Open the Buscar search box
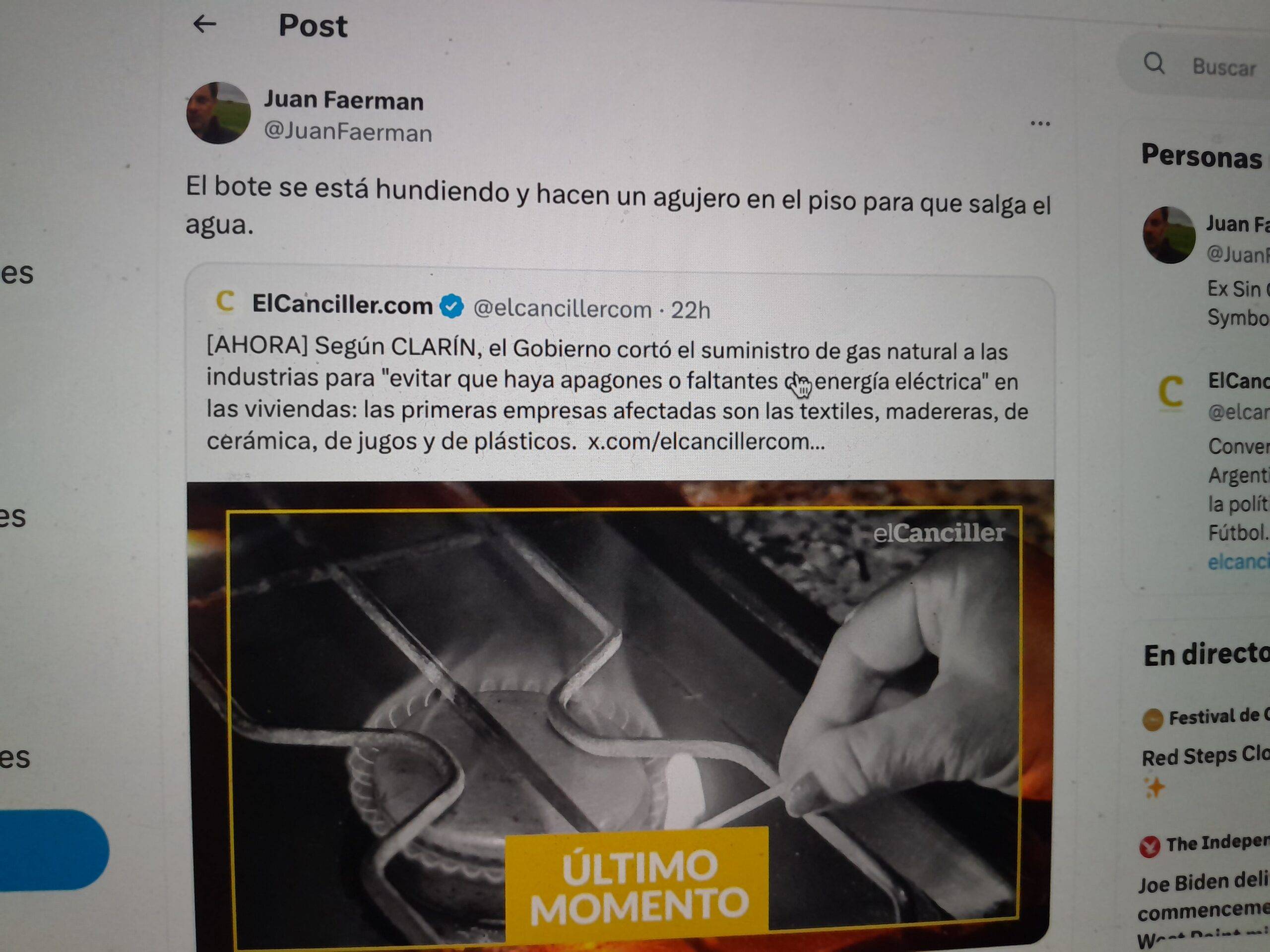 click(1223, 67)
